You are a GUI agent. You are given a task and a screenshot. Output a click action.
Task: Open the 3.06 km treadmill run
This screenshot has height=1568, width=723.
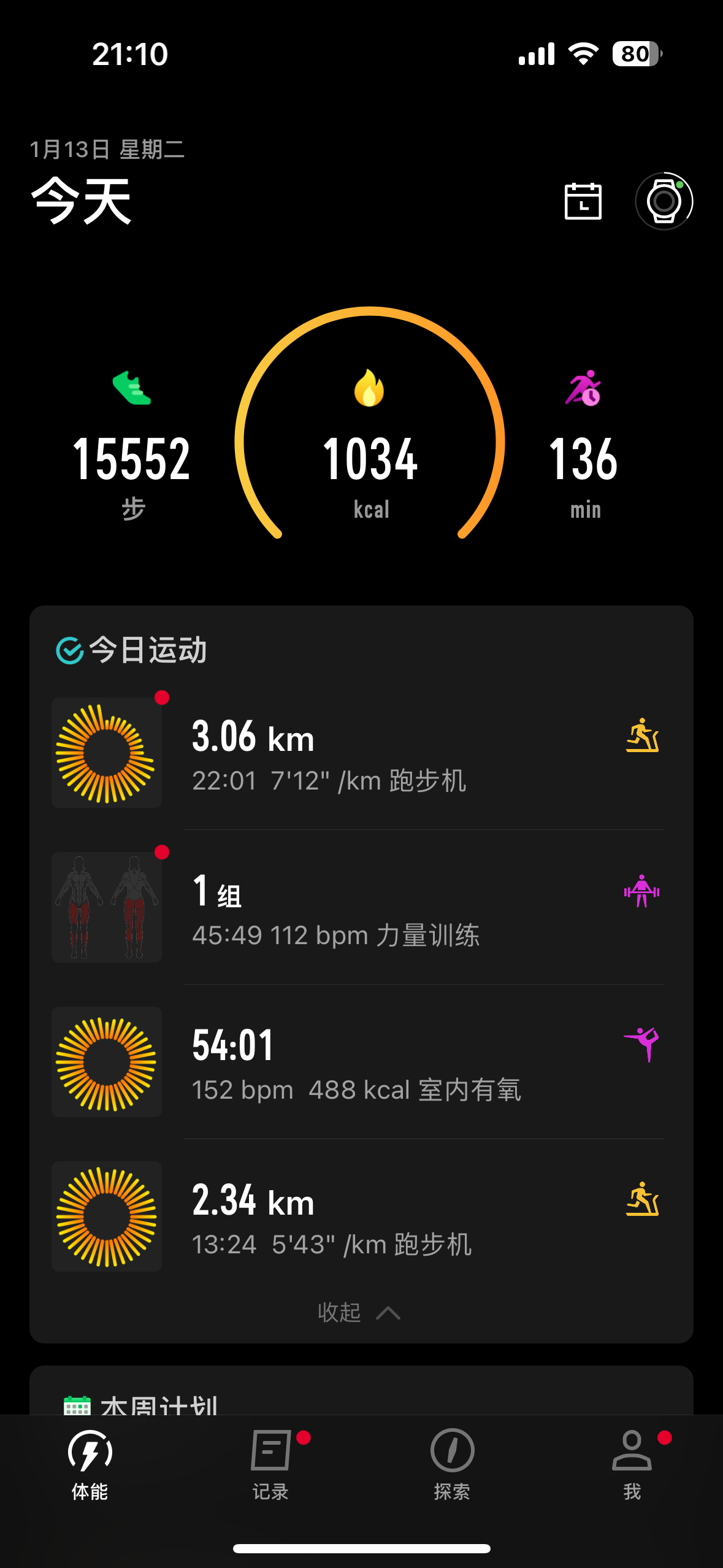362,753
